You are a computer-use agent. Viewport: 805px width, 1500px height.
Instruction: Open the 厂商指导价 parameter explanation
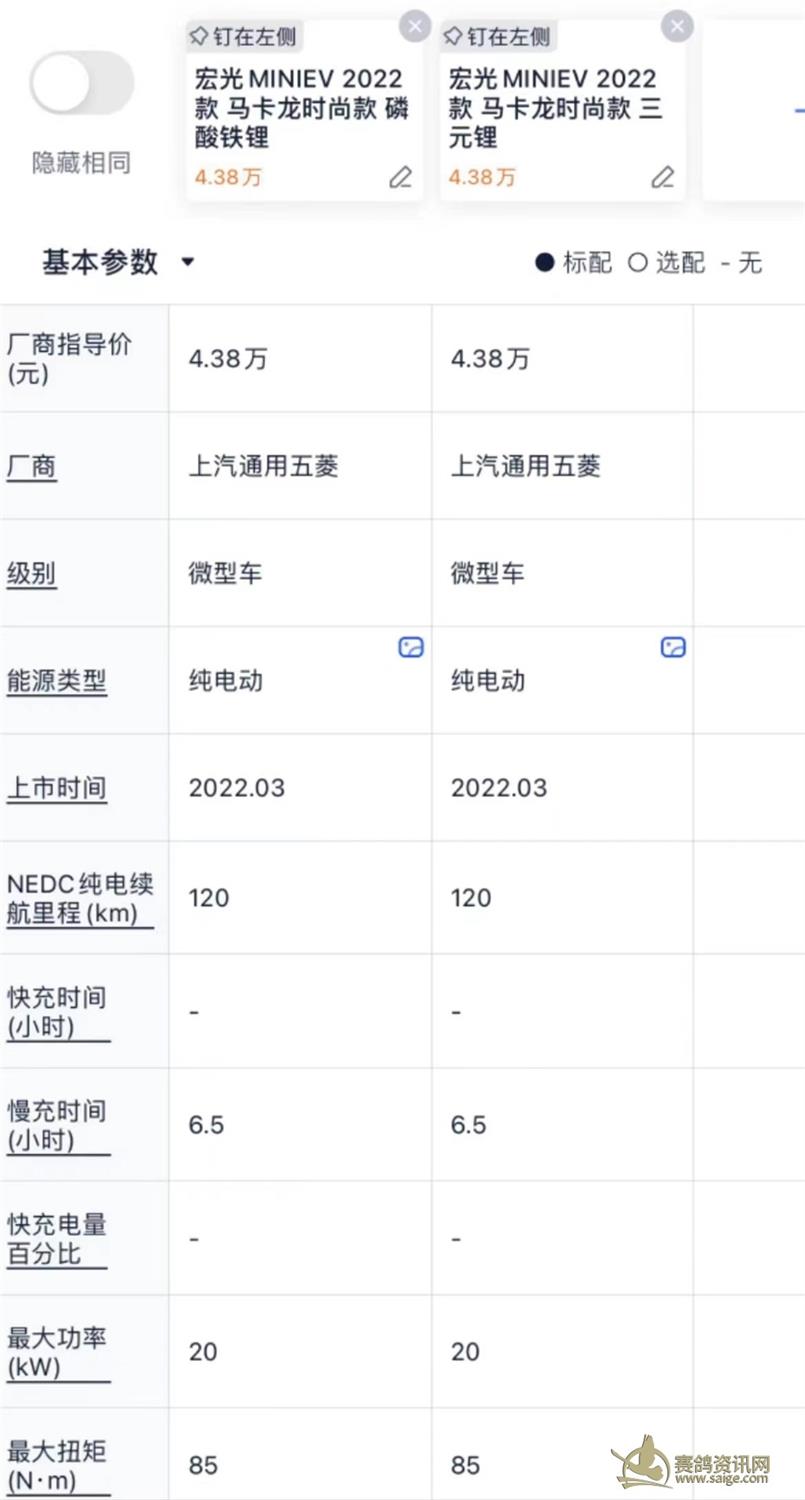tap(69, 360)
